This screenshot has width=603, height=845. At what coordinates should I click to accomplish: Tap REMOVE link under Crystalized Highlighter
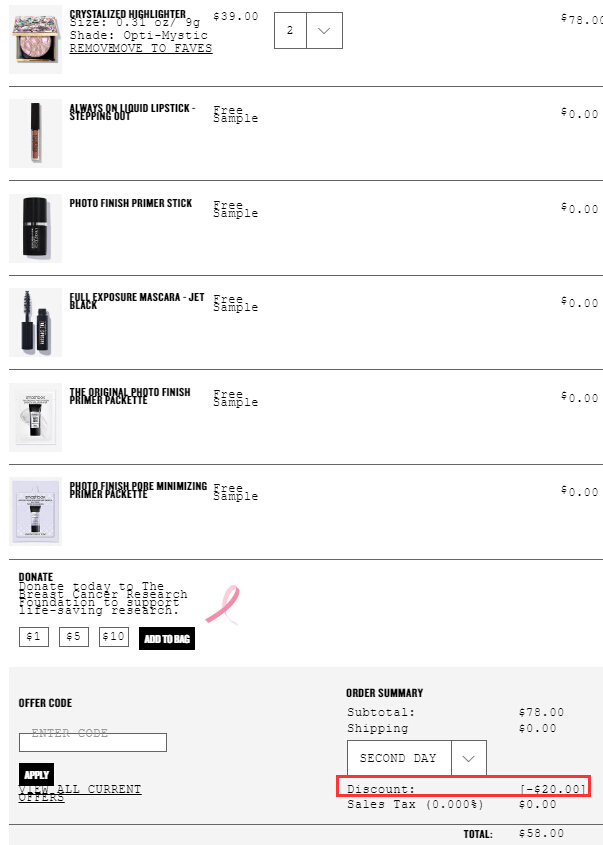coord(88,48)
